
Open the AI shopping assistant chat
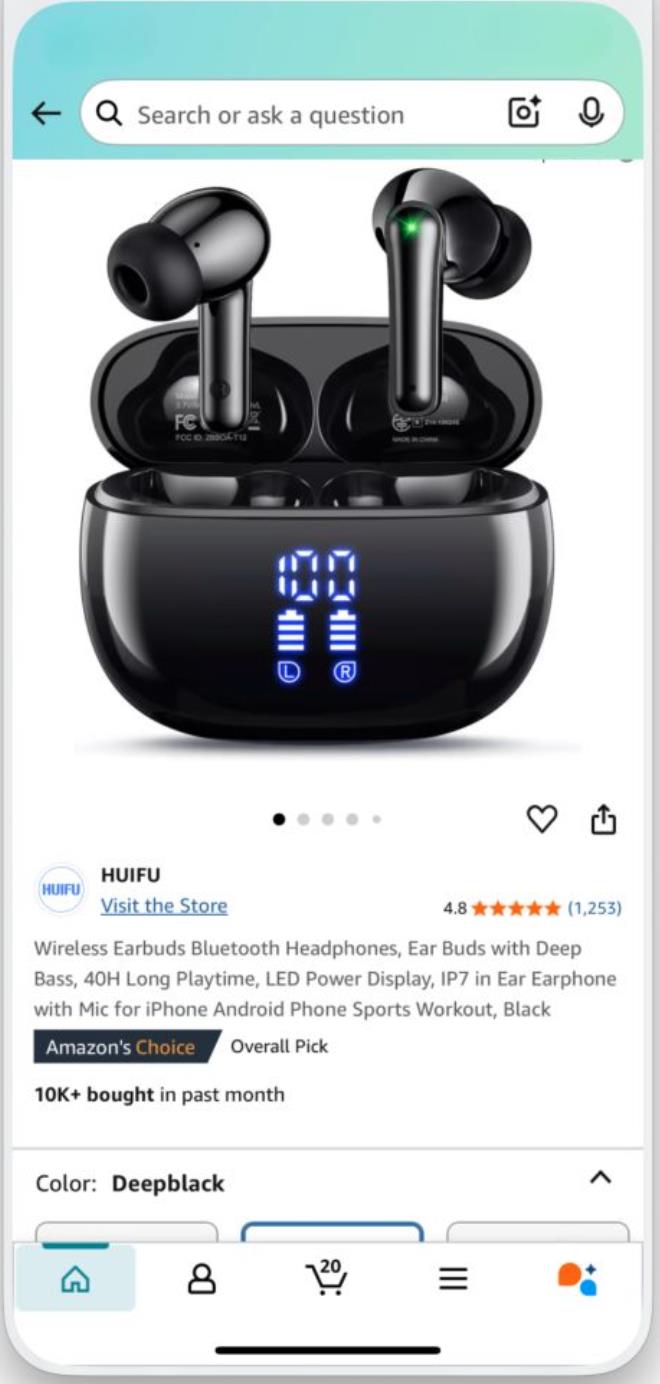click(577, 1278)
